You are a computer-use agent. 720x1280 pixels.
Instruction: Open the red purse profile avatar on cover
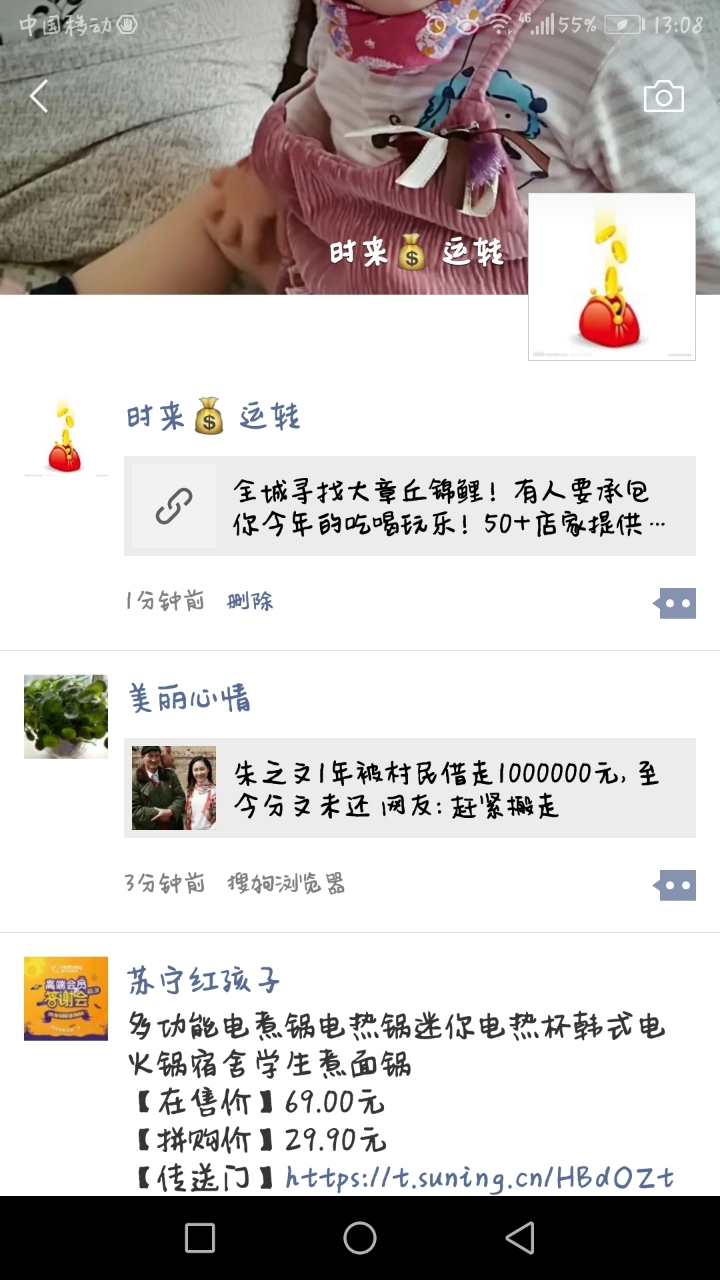coord(611,277)
